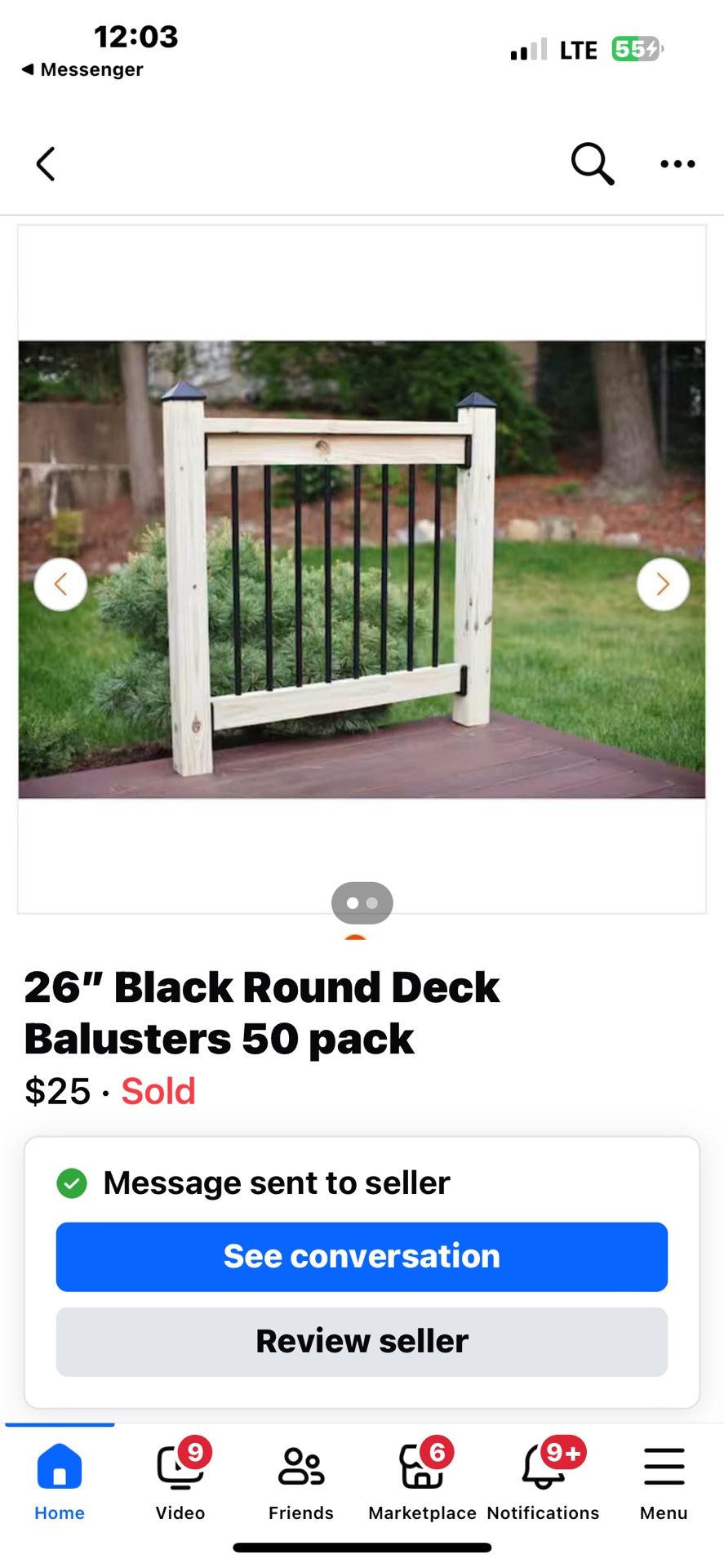Show the next listing photo
Viewport: 724px width, 1568px height.
(662, 584)
